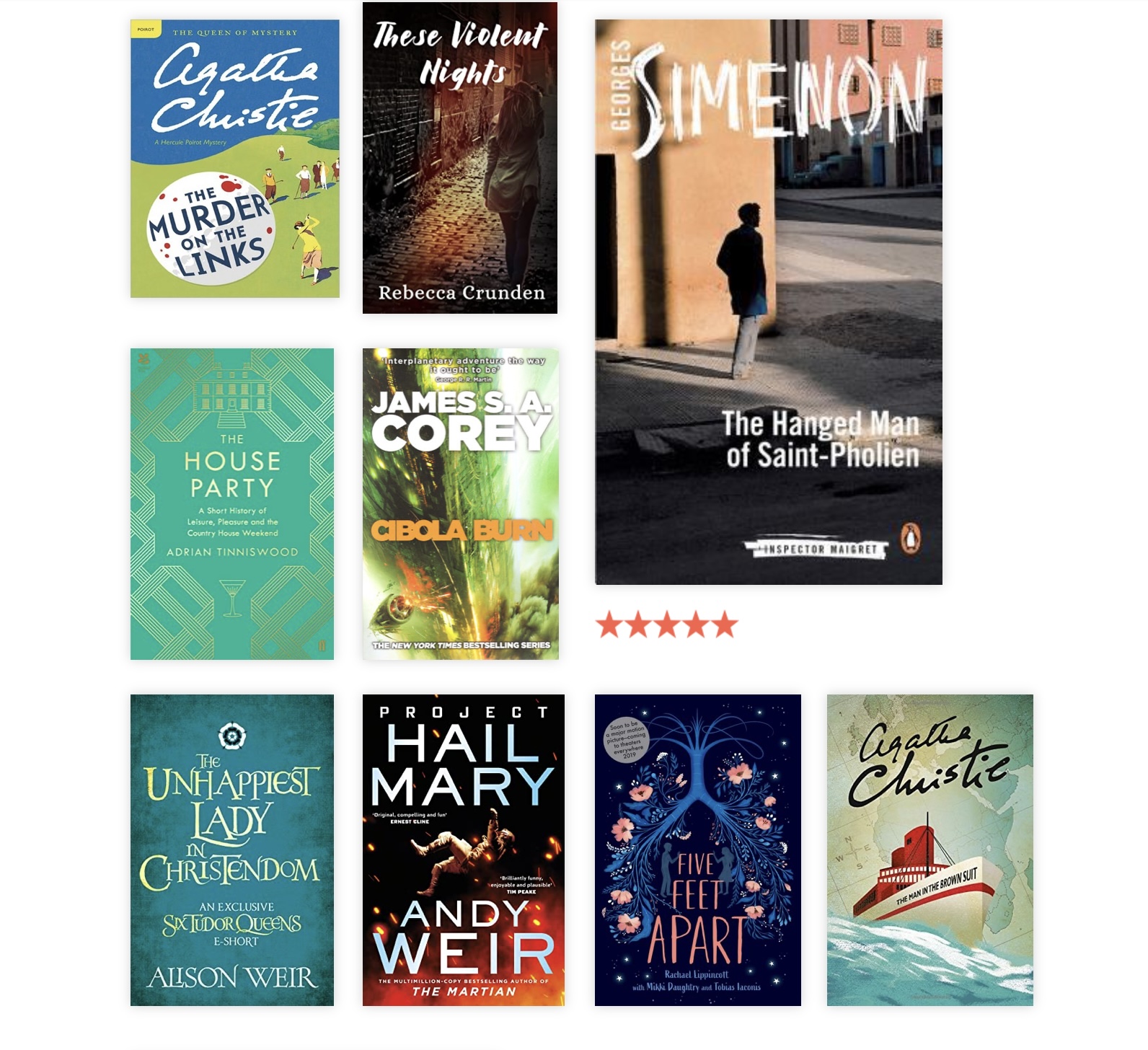Screen dimensions: 1148x1050
Task: Select The Man in the Brown Suit
Action: pyautogui.click(x=930, y=850)
